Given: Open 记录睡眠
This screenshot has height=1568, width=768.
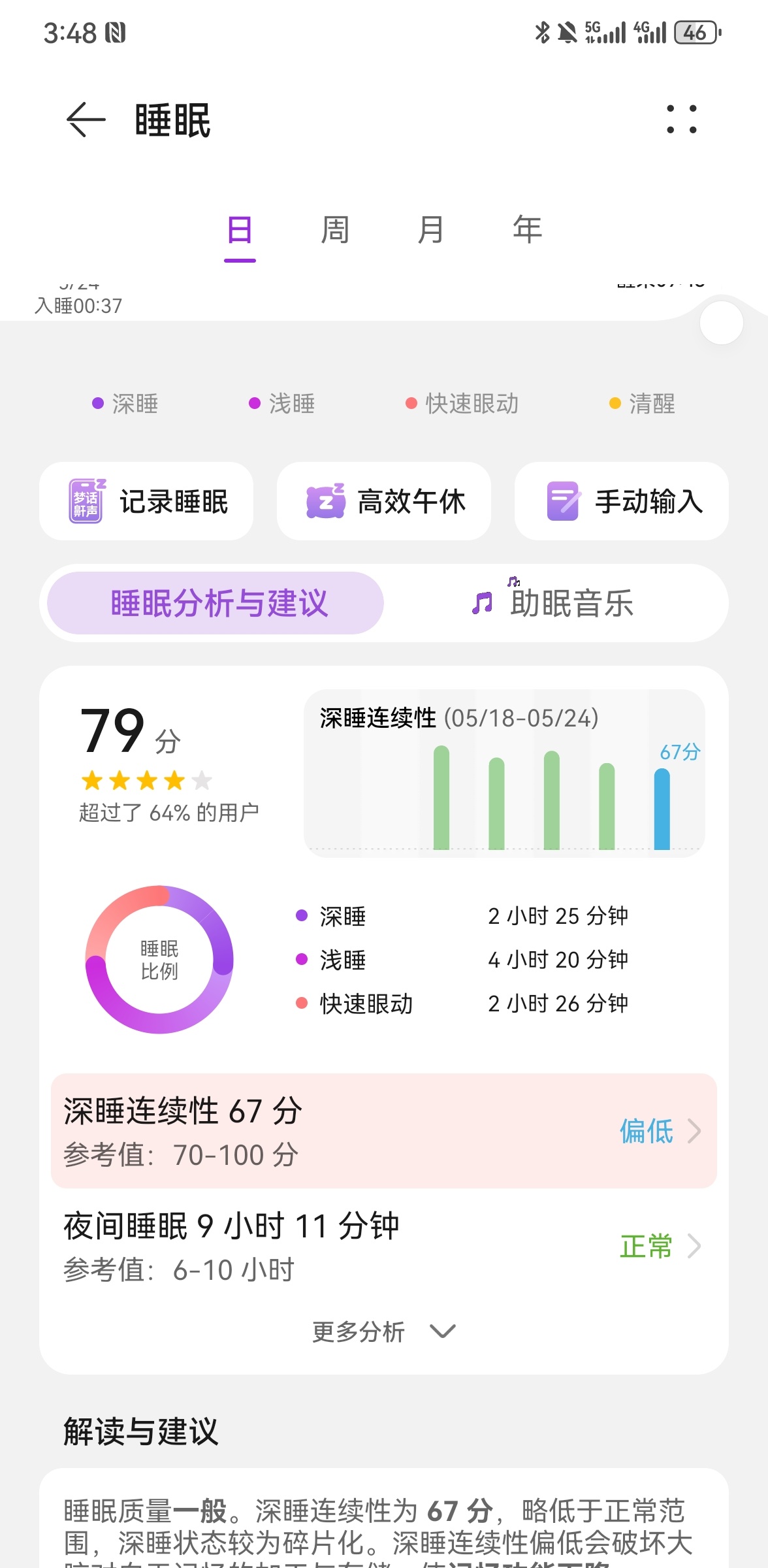Looking at the screenshot, I should [146, 502].
